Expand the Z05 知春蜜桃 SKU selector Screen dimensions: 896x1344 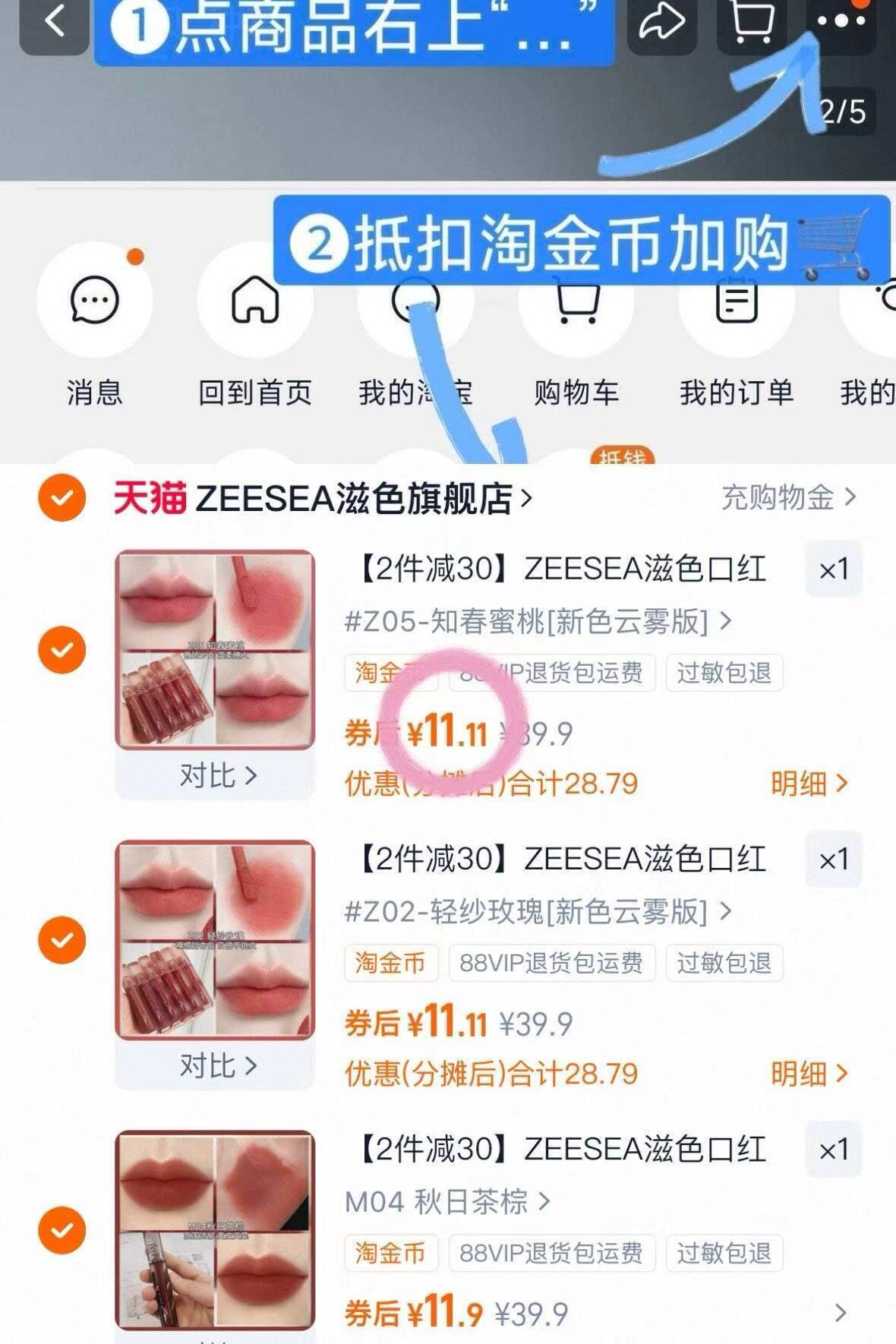[x=534, y=621]
